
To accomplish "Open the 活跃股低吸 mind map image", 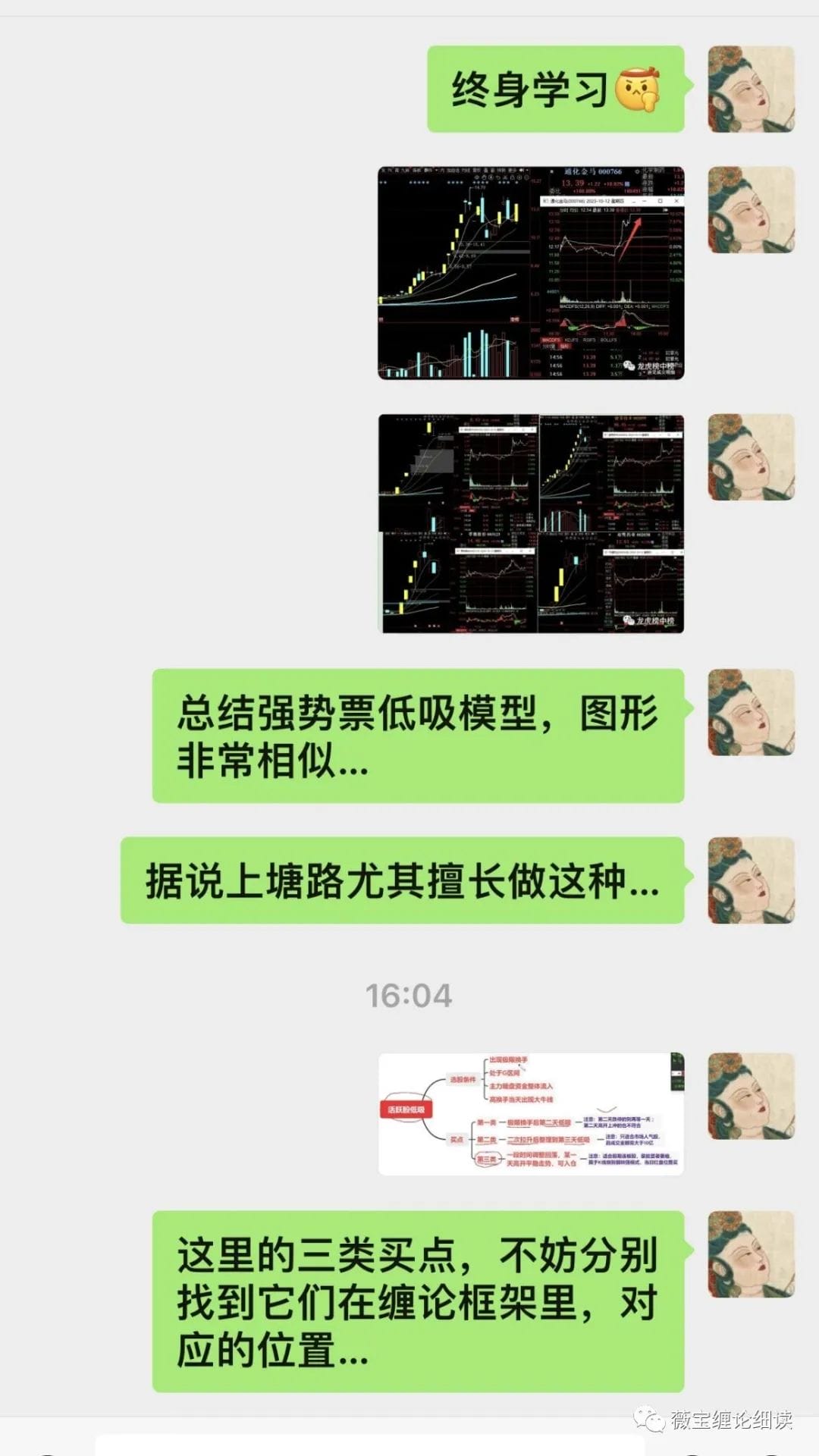I will (x=531, y=1114).
